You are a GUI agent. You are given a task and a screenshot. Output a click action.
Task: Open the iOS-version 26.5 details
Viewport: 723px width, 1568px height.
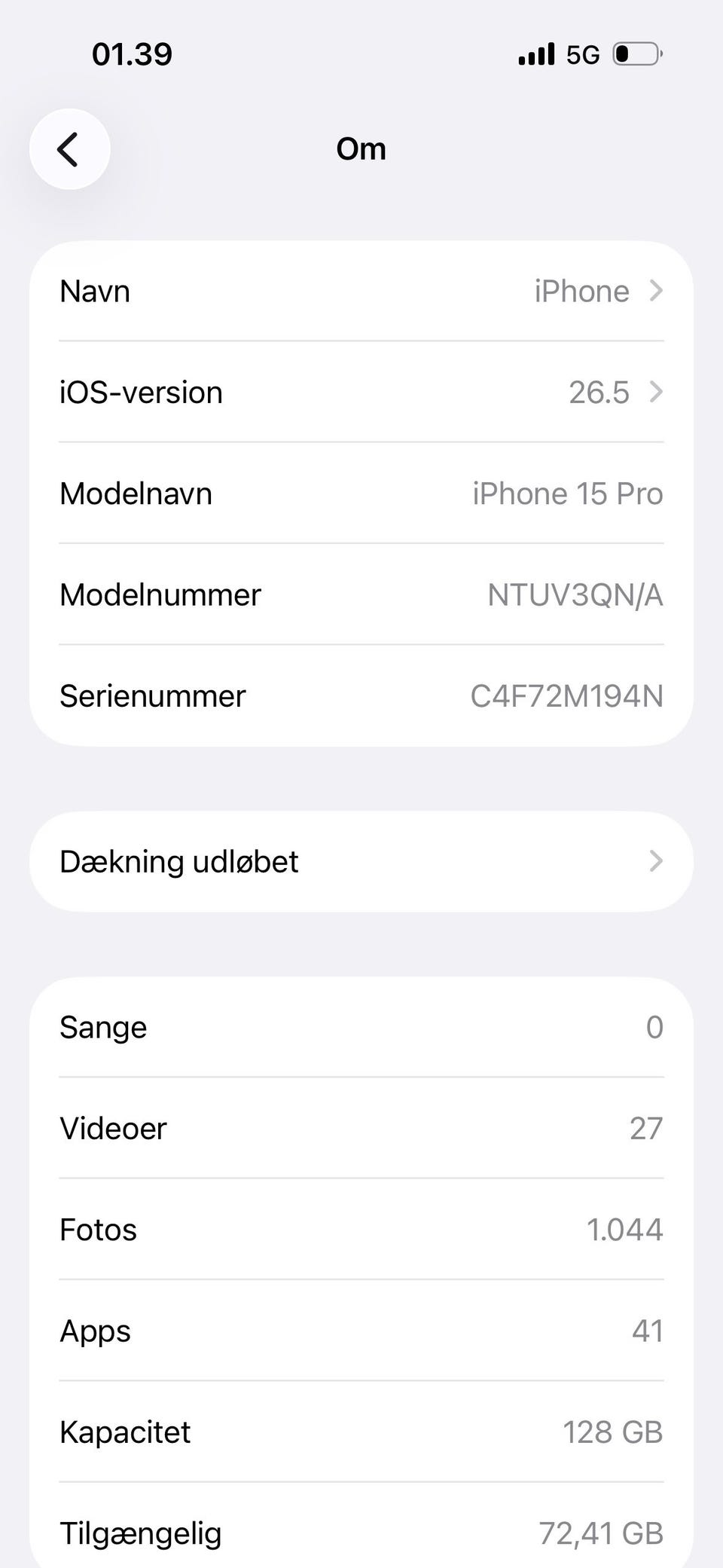(x=361, y=392)
